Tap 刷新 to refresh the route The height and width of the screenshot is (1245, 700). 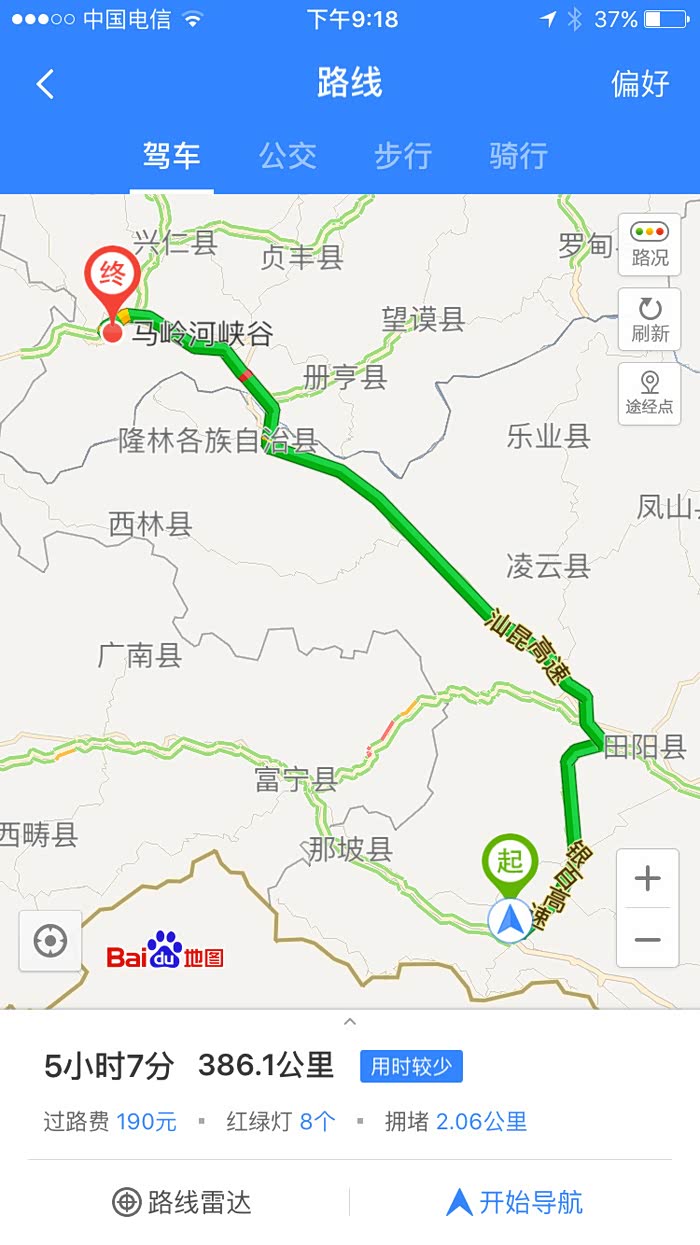click(649, 319)
